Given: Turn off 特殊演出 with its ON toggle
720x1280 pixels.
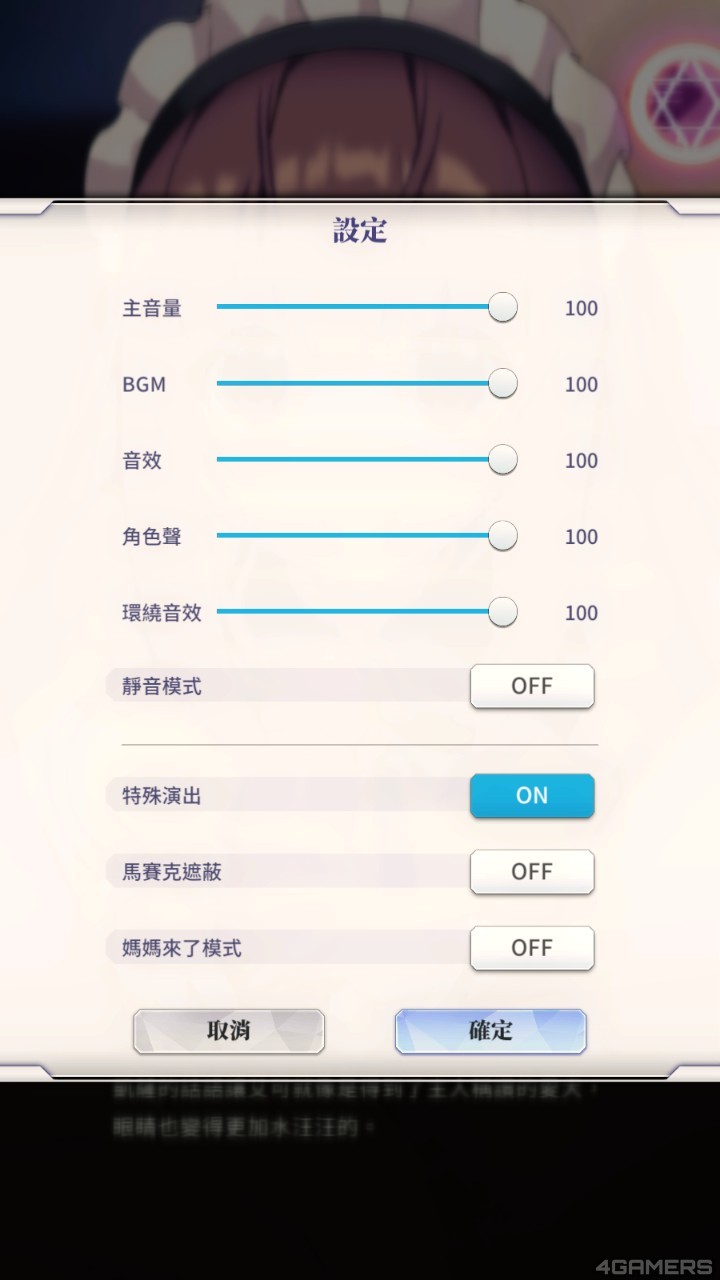Looking at the screenshot, I should (x=532, y=796).
